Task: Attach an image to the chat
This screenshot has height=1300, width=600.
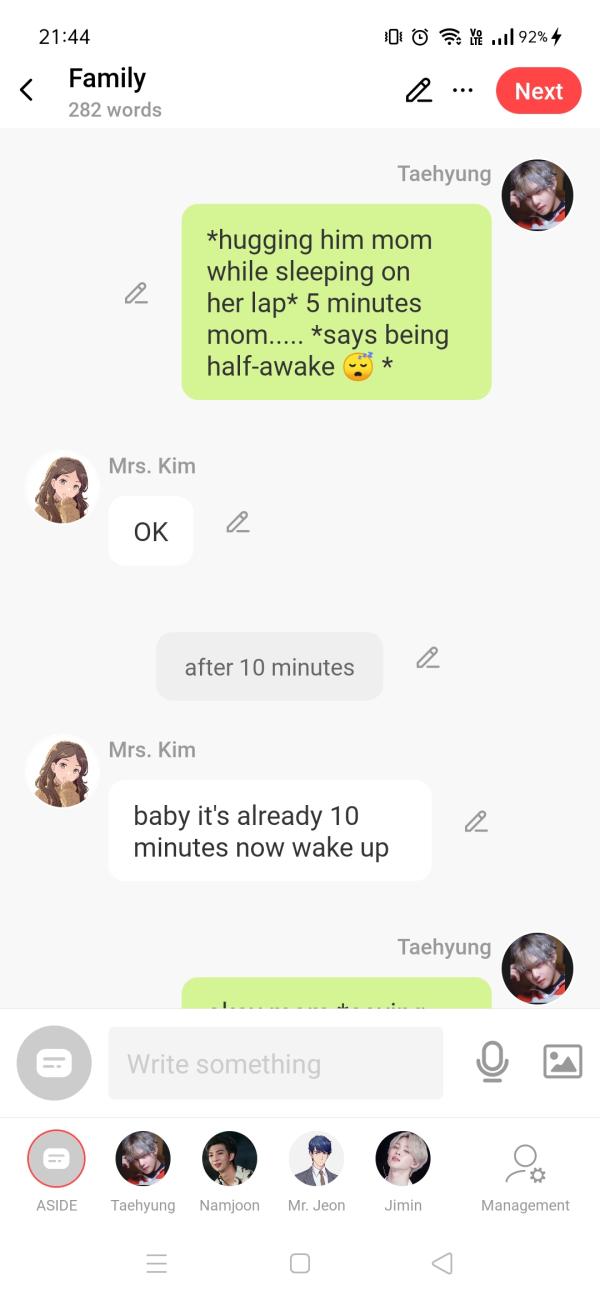Action: [x=562, y=1061]
